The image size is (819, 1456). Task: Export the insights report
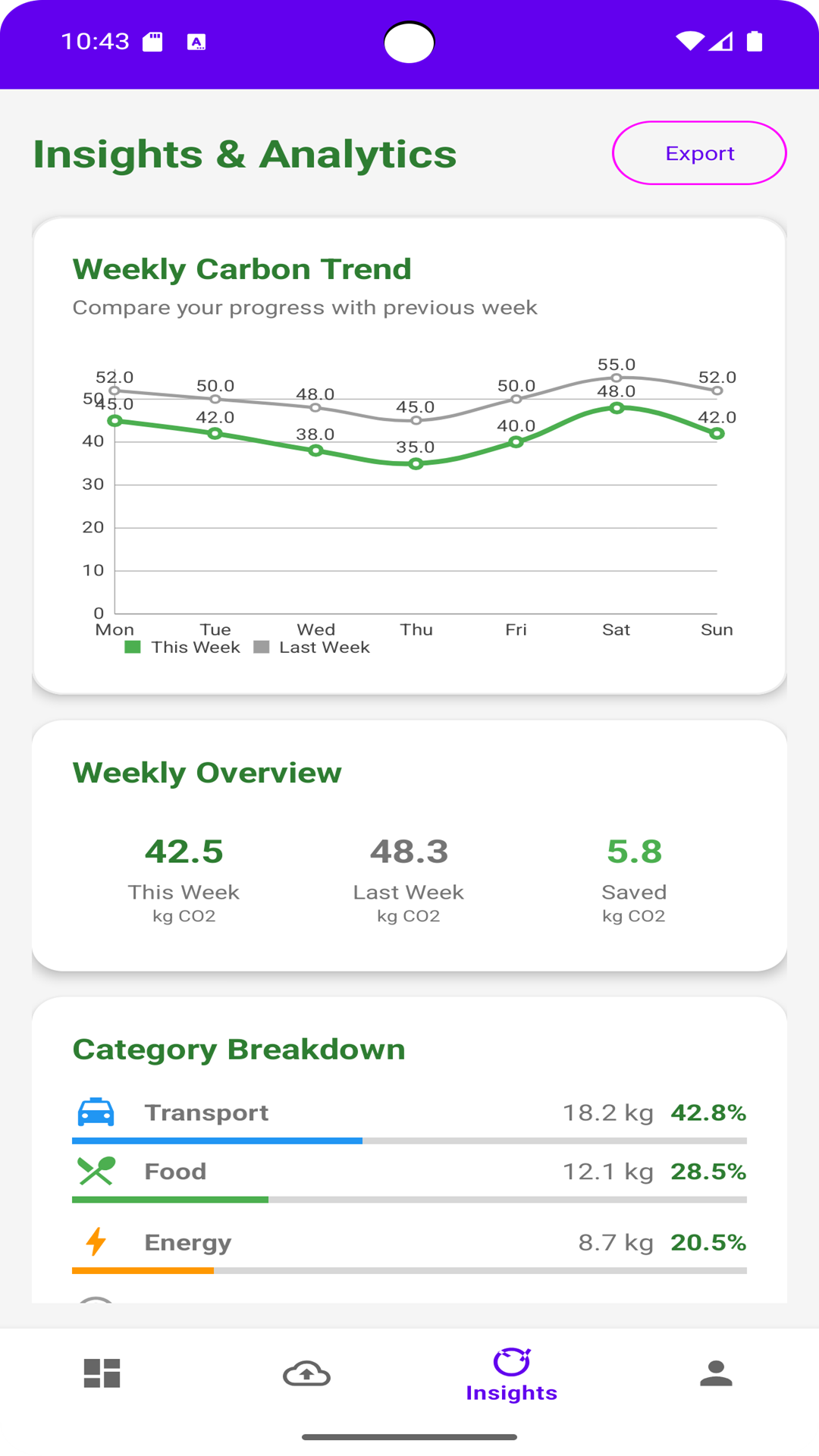click(699, 153)
